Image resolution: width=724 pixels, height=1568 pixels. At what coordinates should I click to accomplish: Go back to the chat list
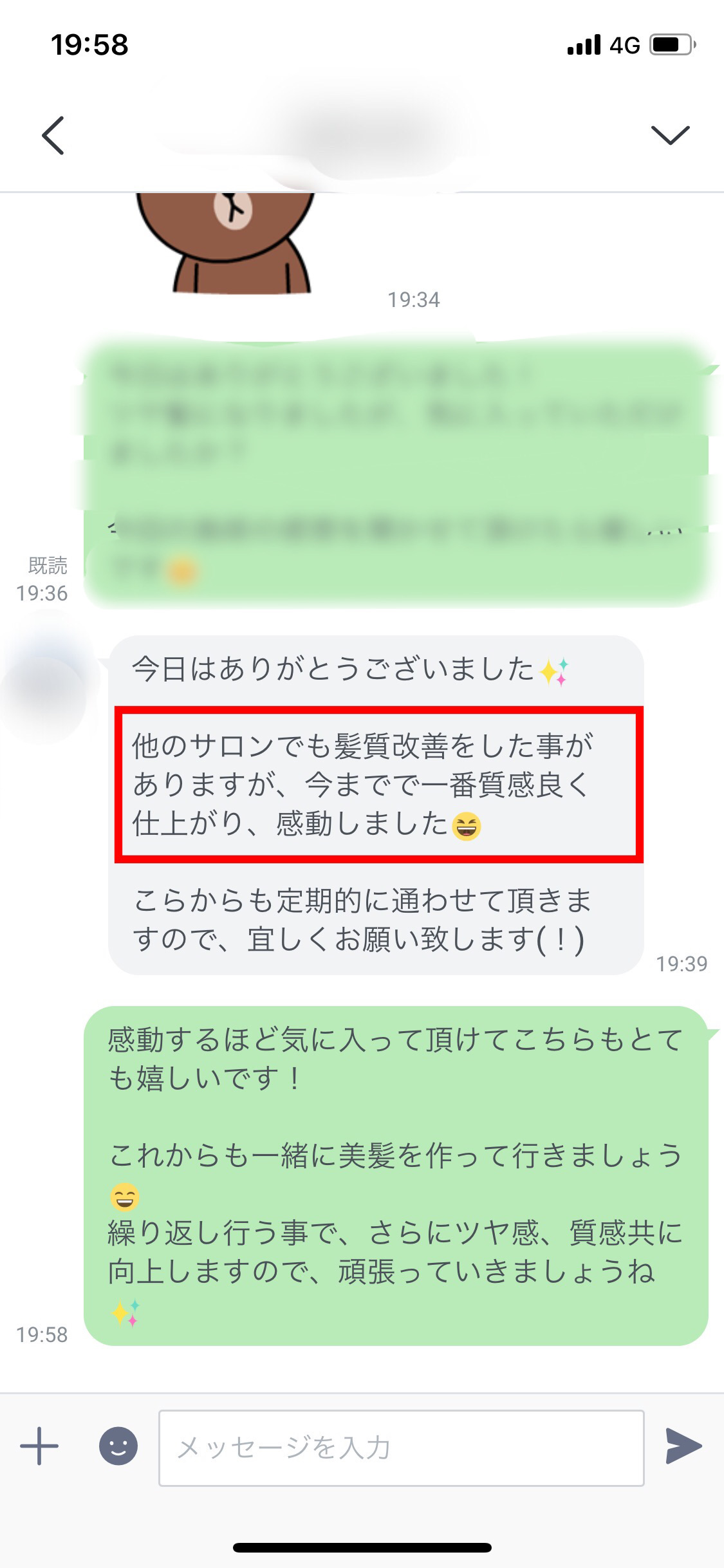pos(53,135)
